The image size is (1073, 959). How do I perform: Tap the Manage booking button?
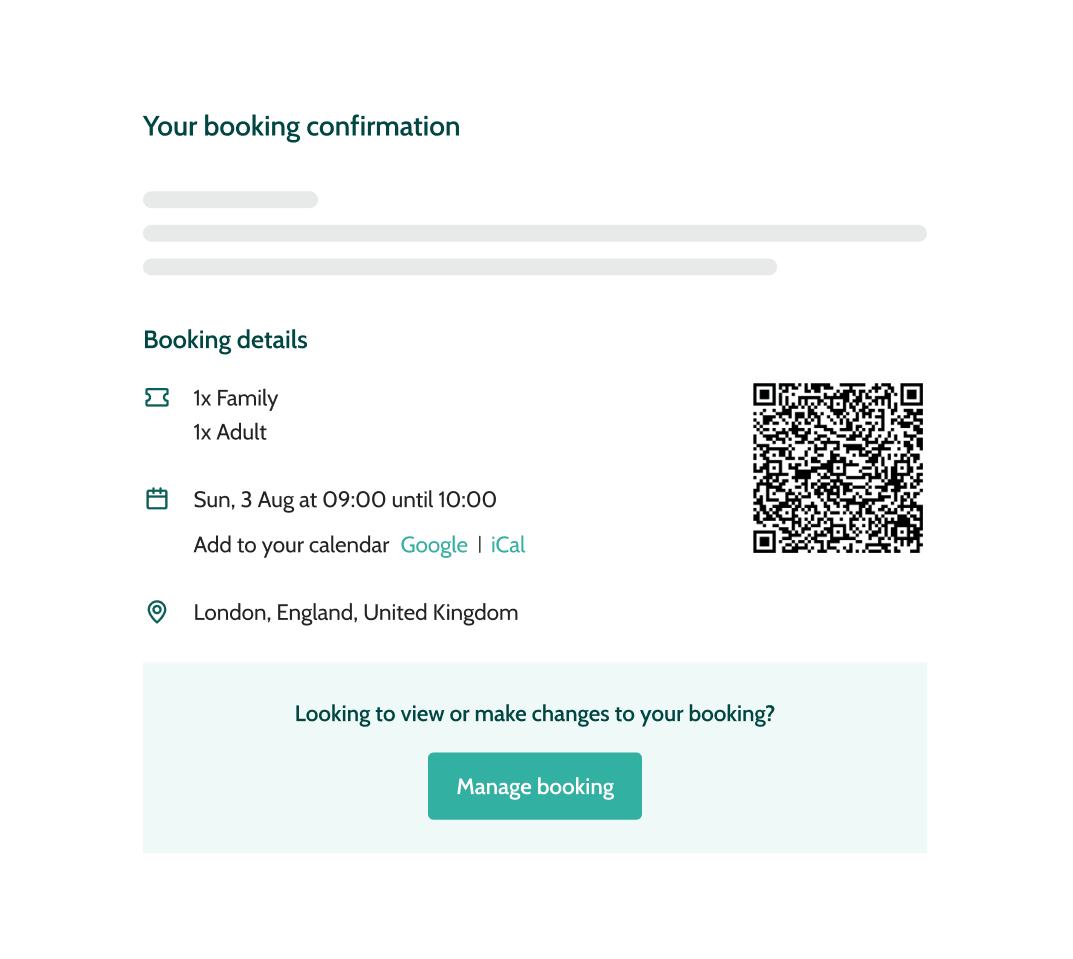[534, 786]
